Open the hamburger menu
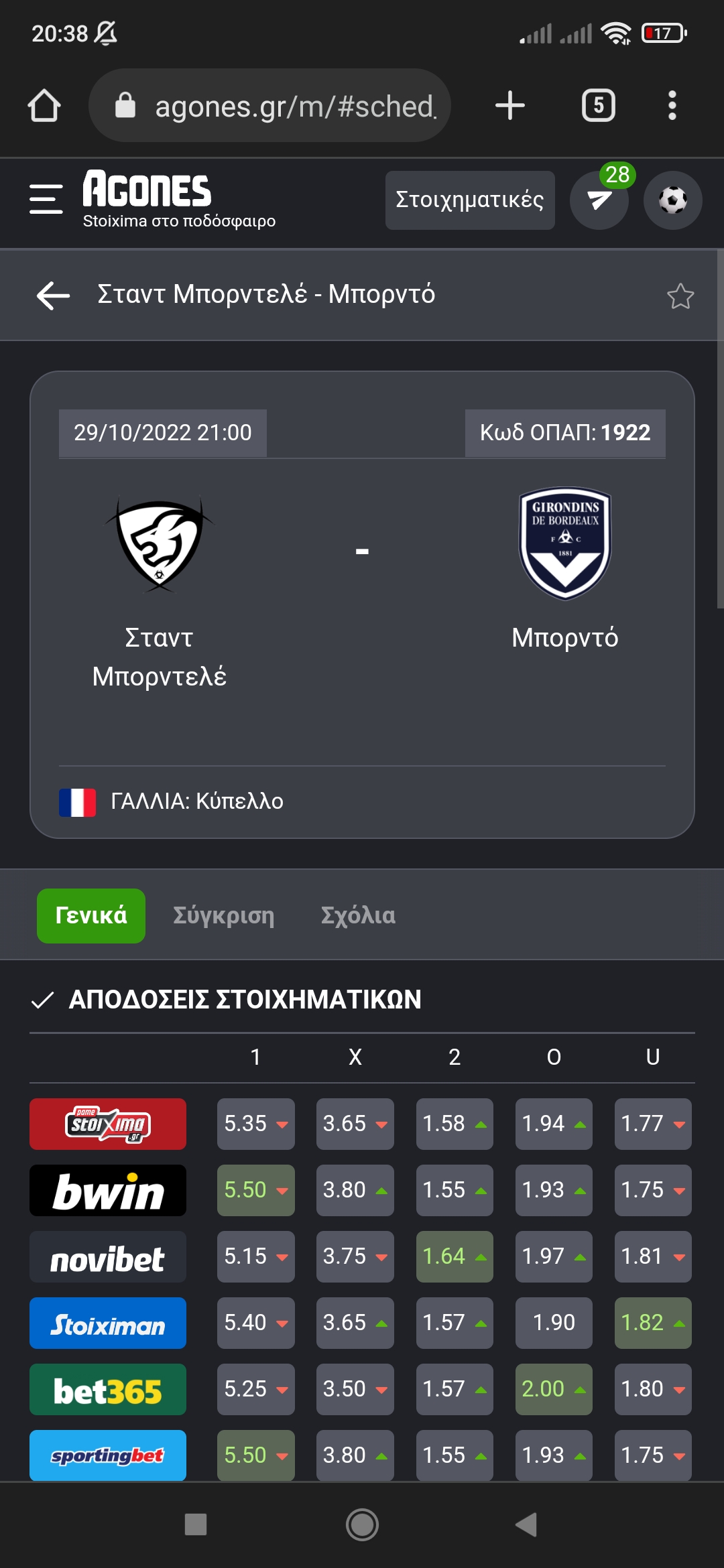Screen dimensions: 724x1568 click(x=46, y=199)
